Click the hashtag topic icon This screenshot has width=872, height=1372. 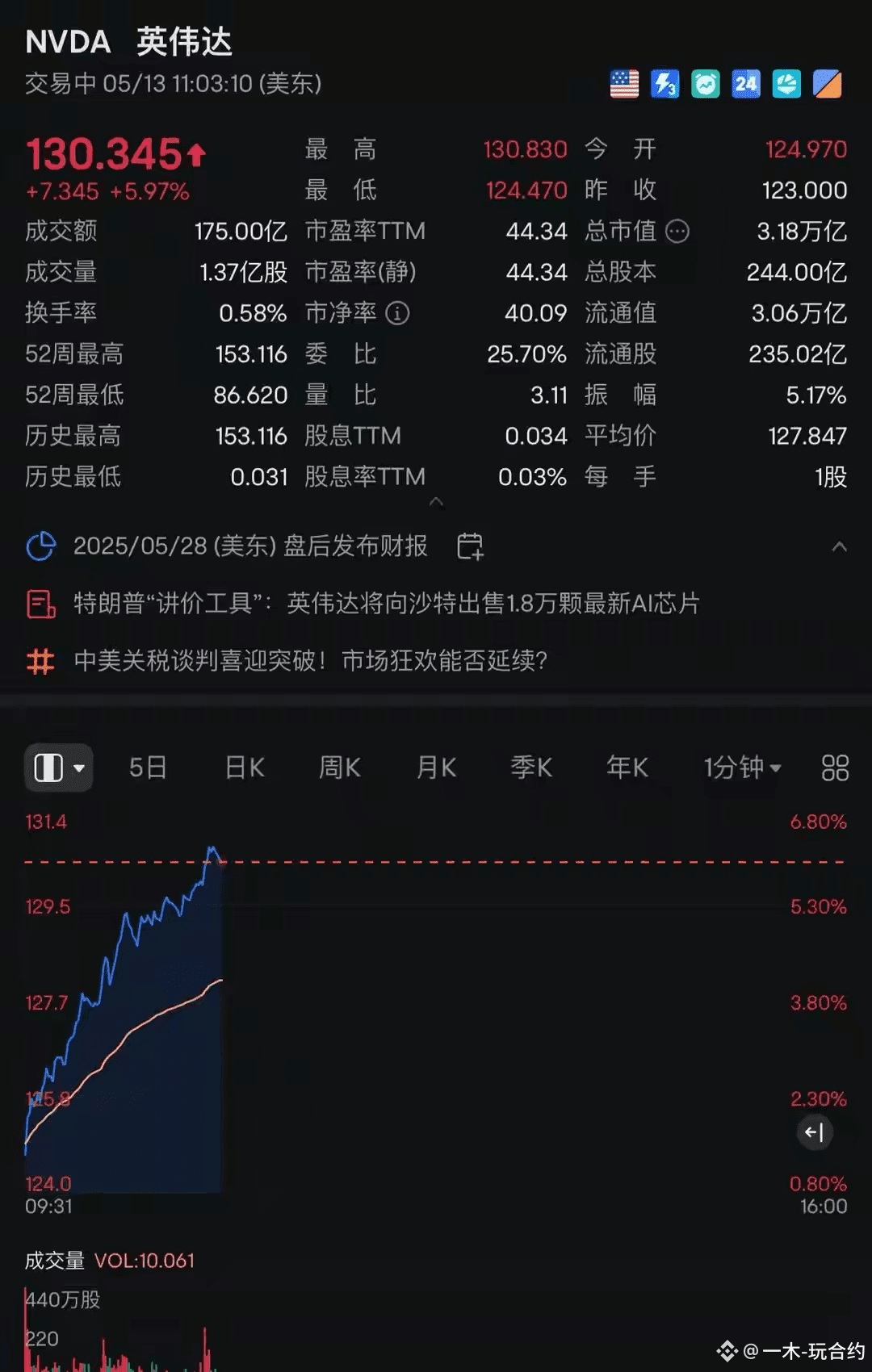pyautogui.click(x=40, y=661)
